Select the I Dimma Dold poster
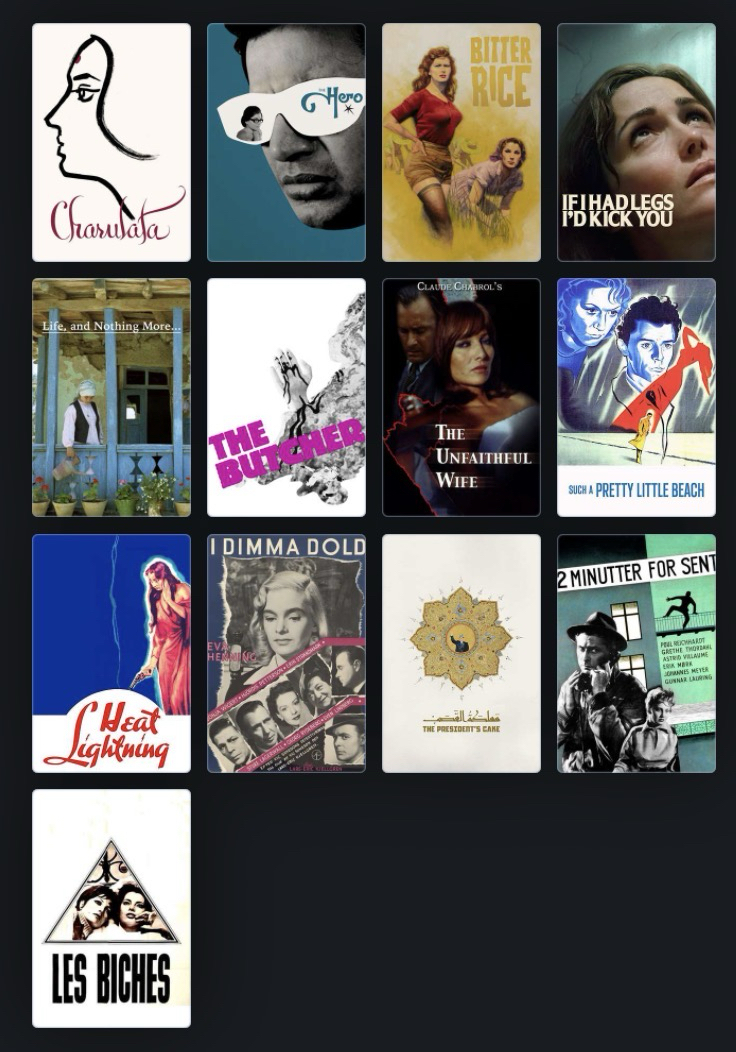Image resolution: width=736 pixels, height=1052 pixels. (x=286, y=653)
